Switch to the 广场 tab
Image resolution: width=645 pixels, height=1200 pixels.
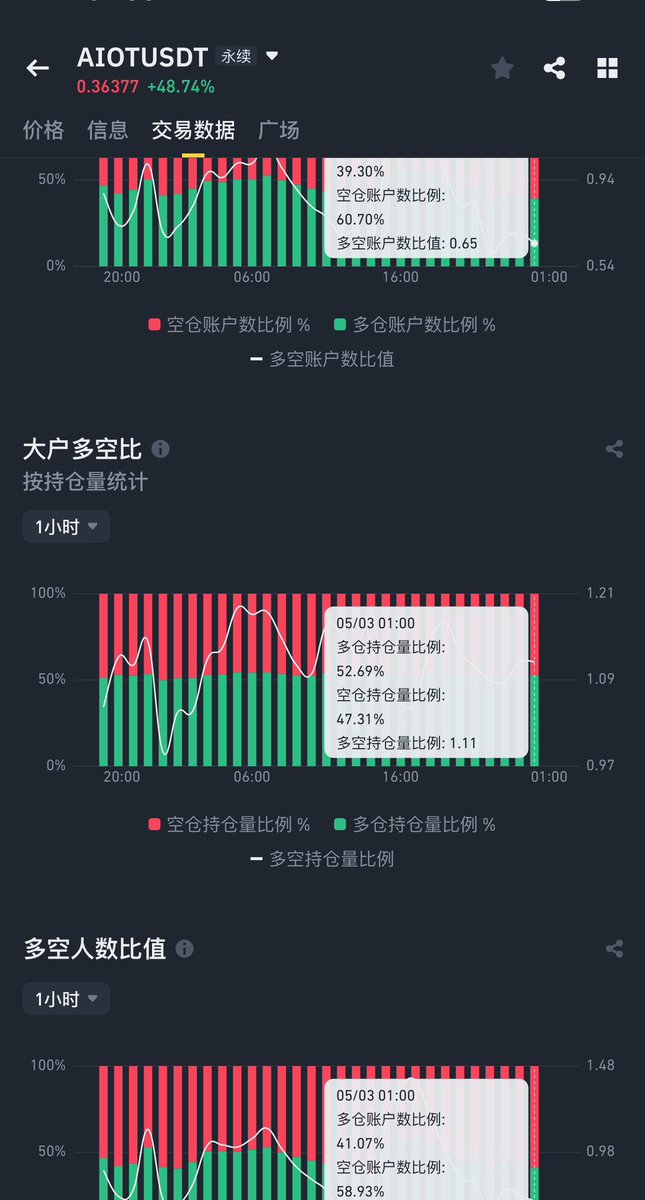278,130
